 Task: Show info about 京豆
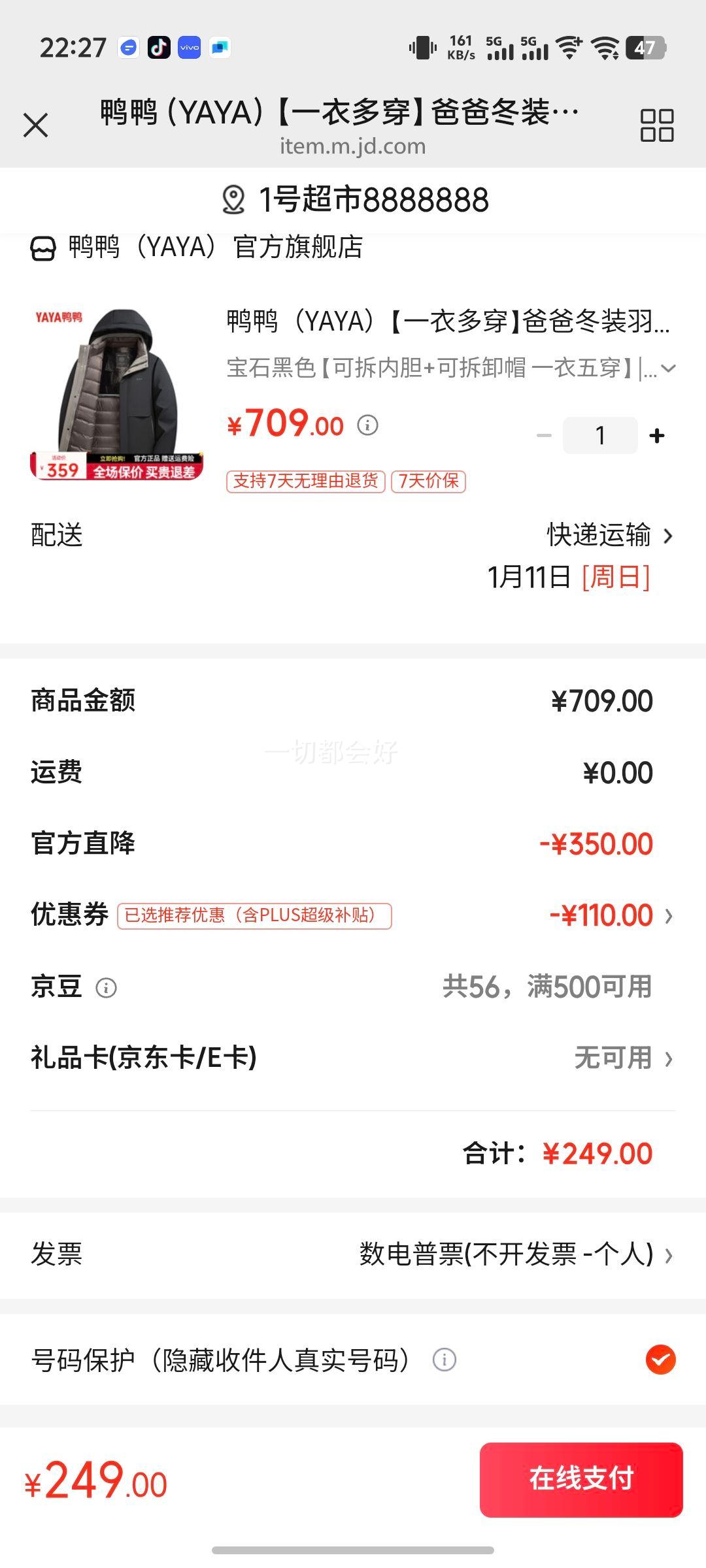107,988
